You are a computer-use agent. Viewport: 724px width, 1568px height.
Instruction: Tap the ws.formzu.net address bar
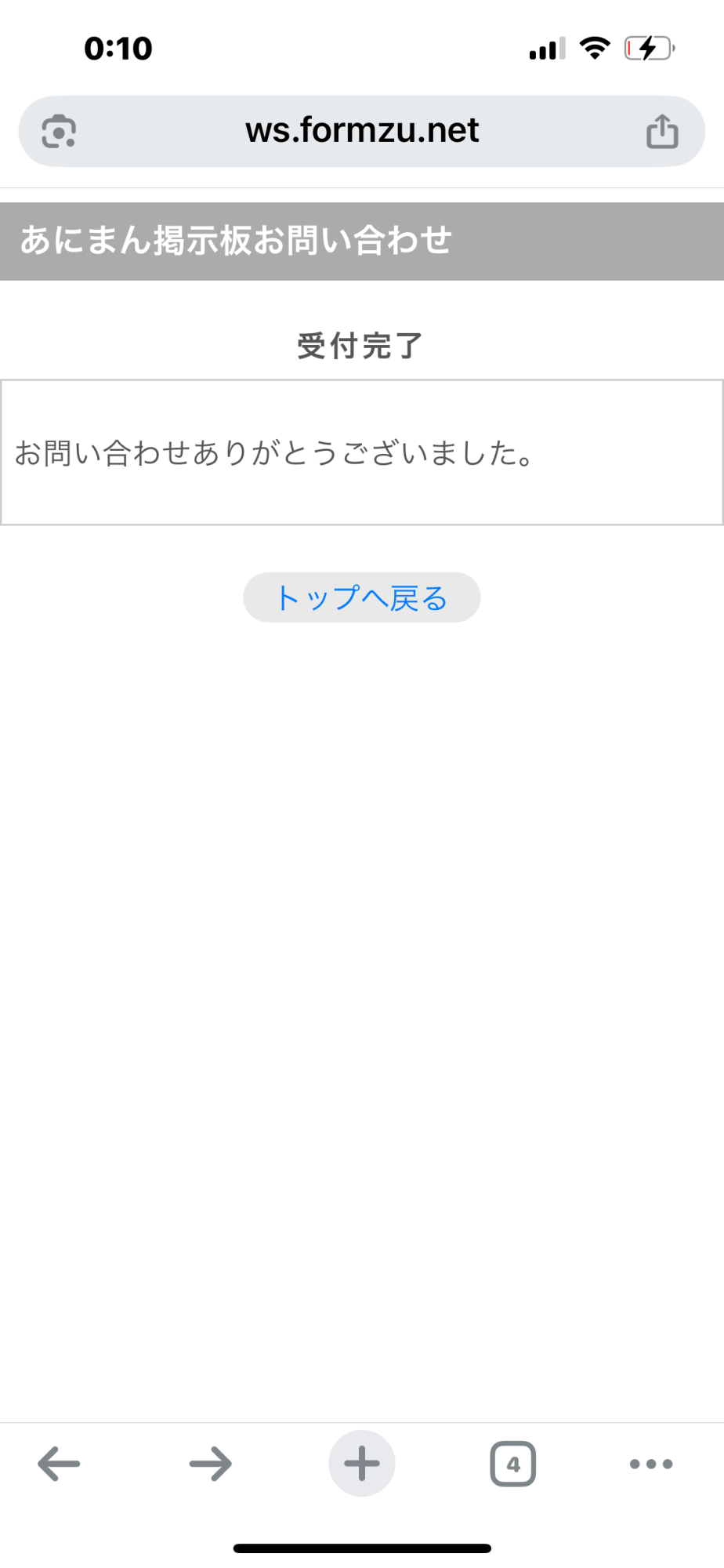click(x=361, y=131)
